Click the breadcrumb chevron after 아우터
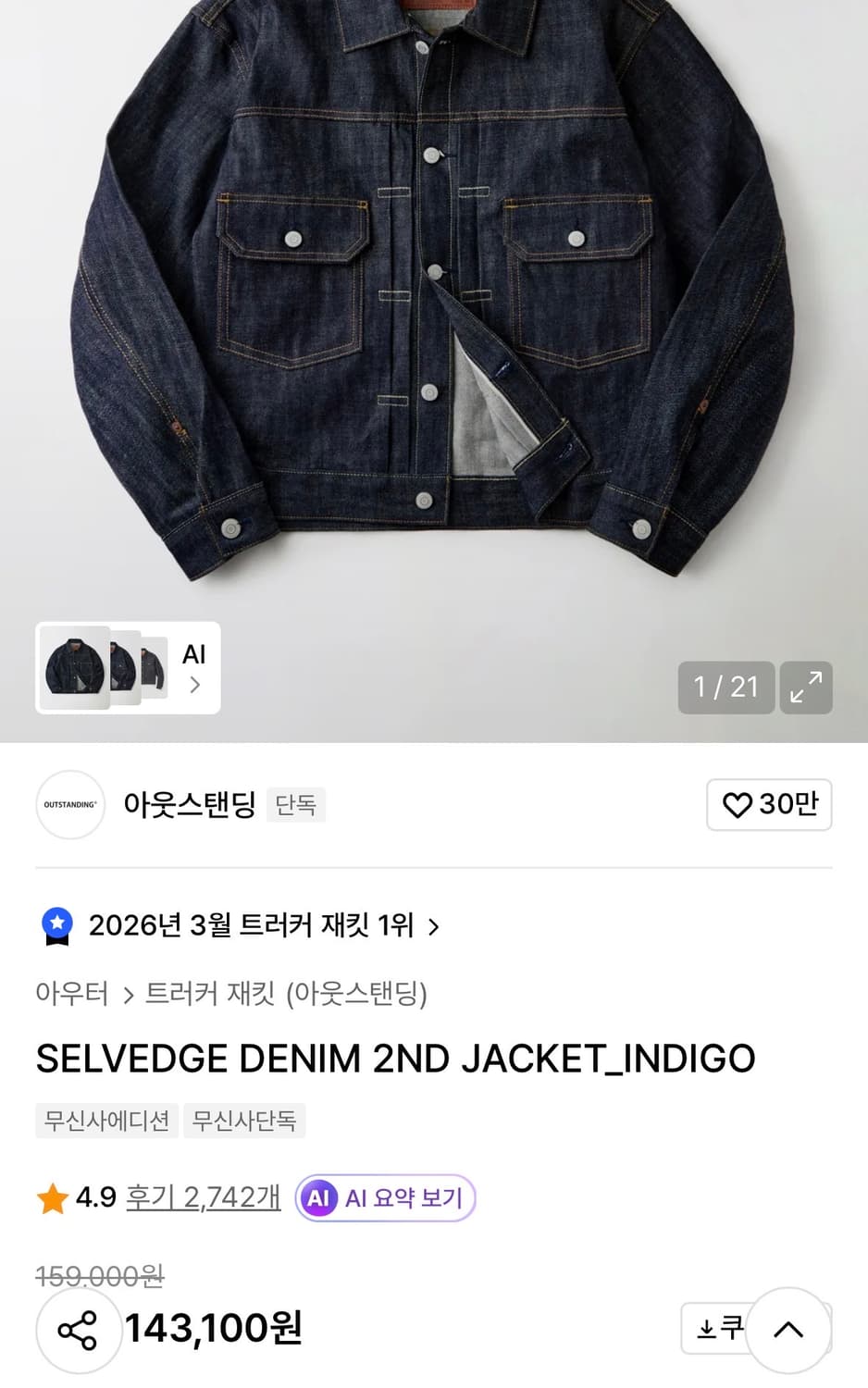The image size is (868, 1388). 127,995
